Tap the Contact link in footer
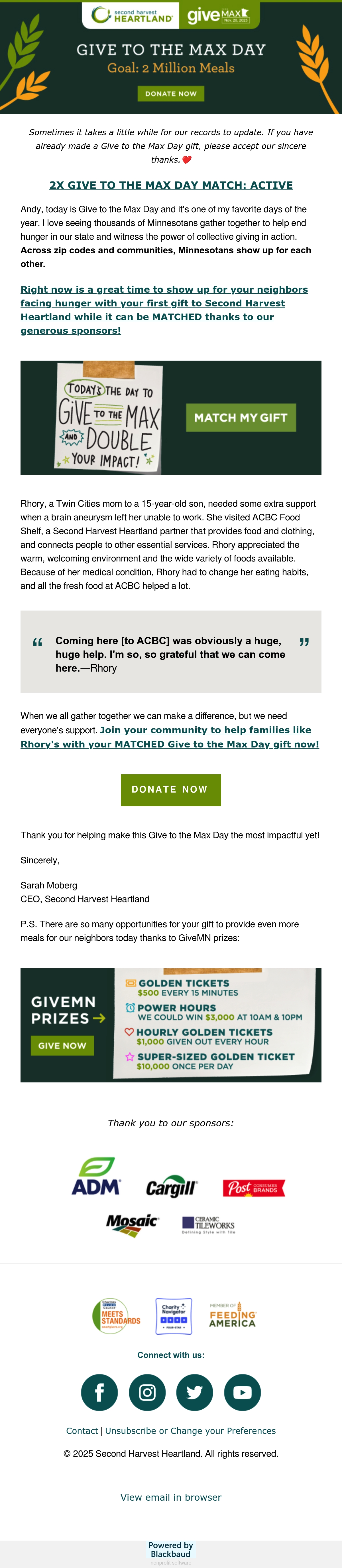 (82, 1430)
